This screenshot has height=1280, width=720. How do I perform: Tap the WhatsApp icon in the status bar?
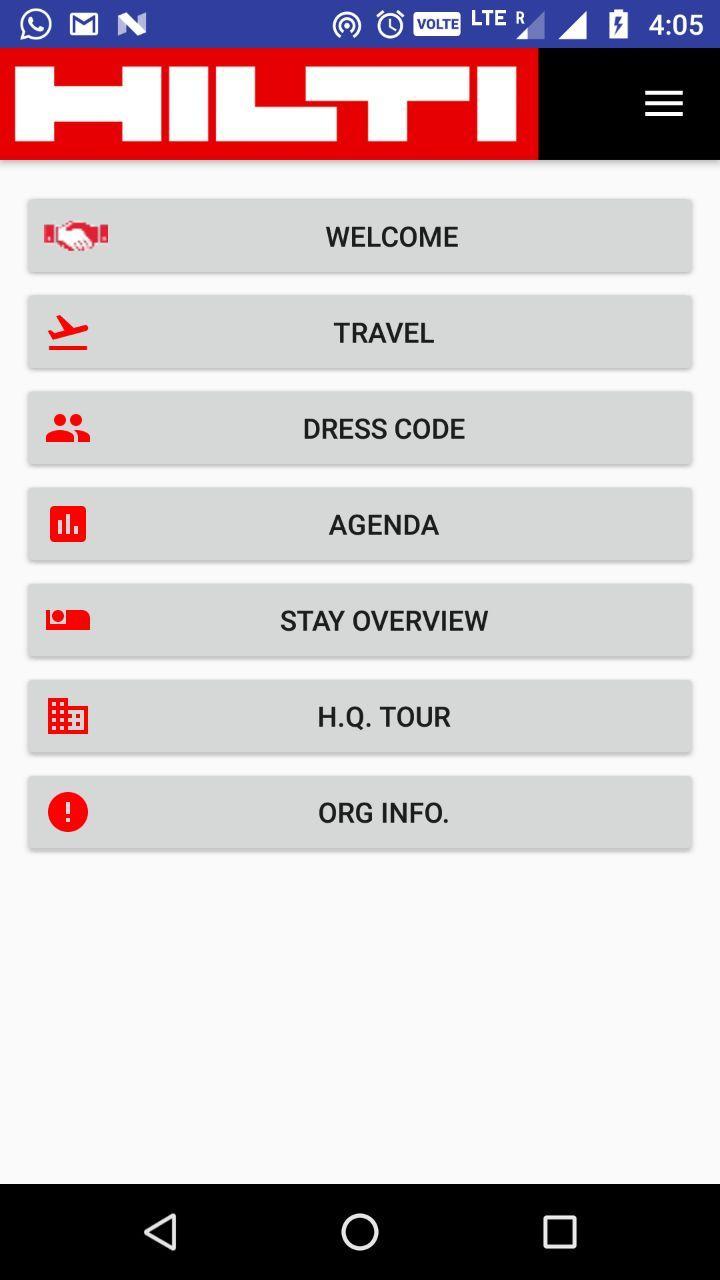coord(36,21)
